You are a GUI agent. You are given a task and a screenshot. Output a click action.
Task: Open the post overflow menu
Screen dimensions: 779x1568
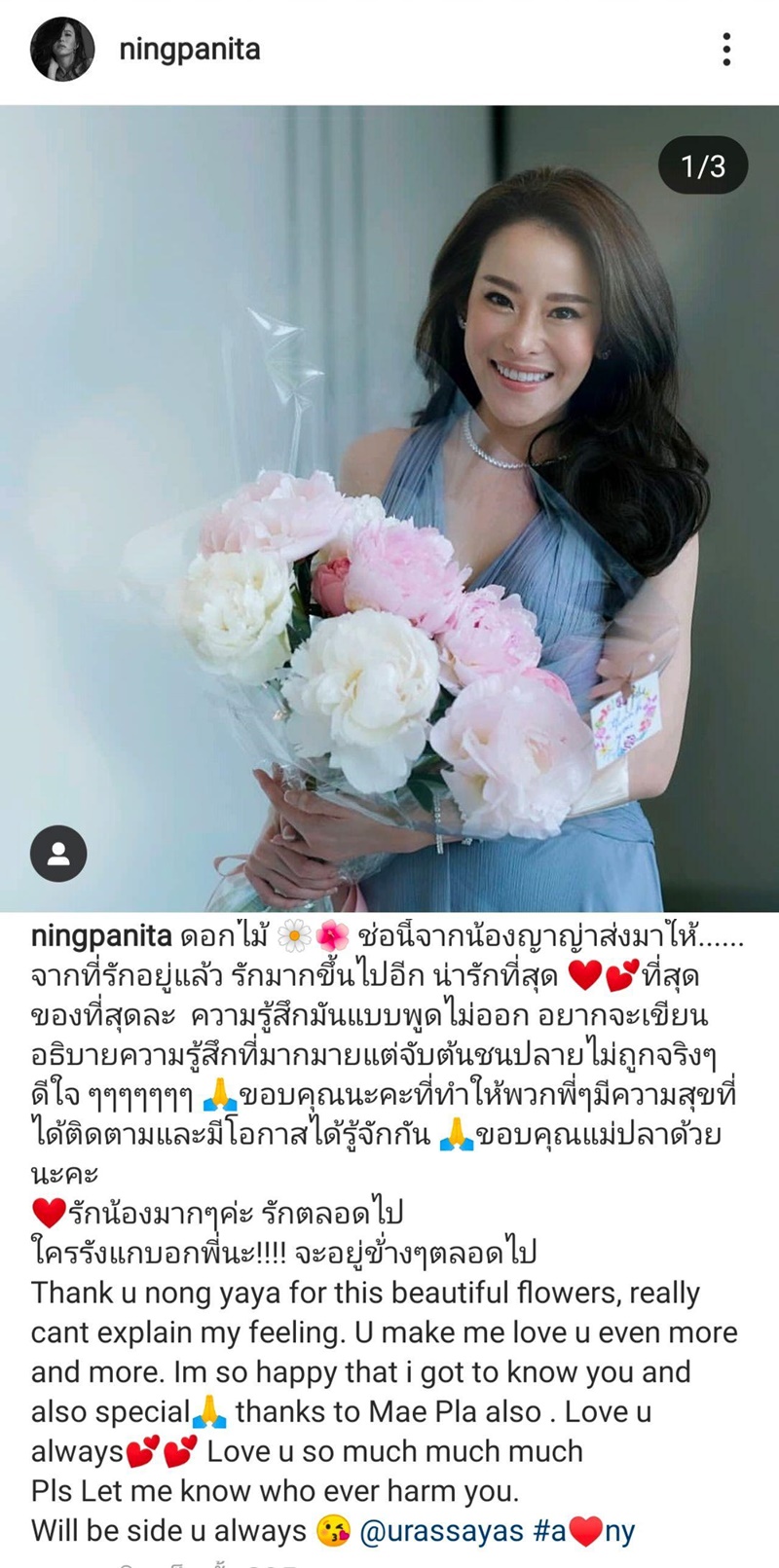(x=726, y=50)
